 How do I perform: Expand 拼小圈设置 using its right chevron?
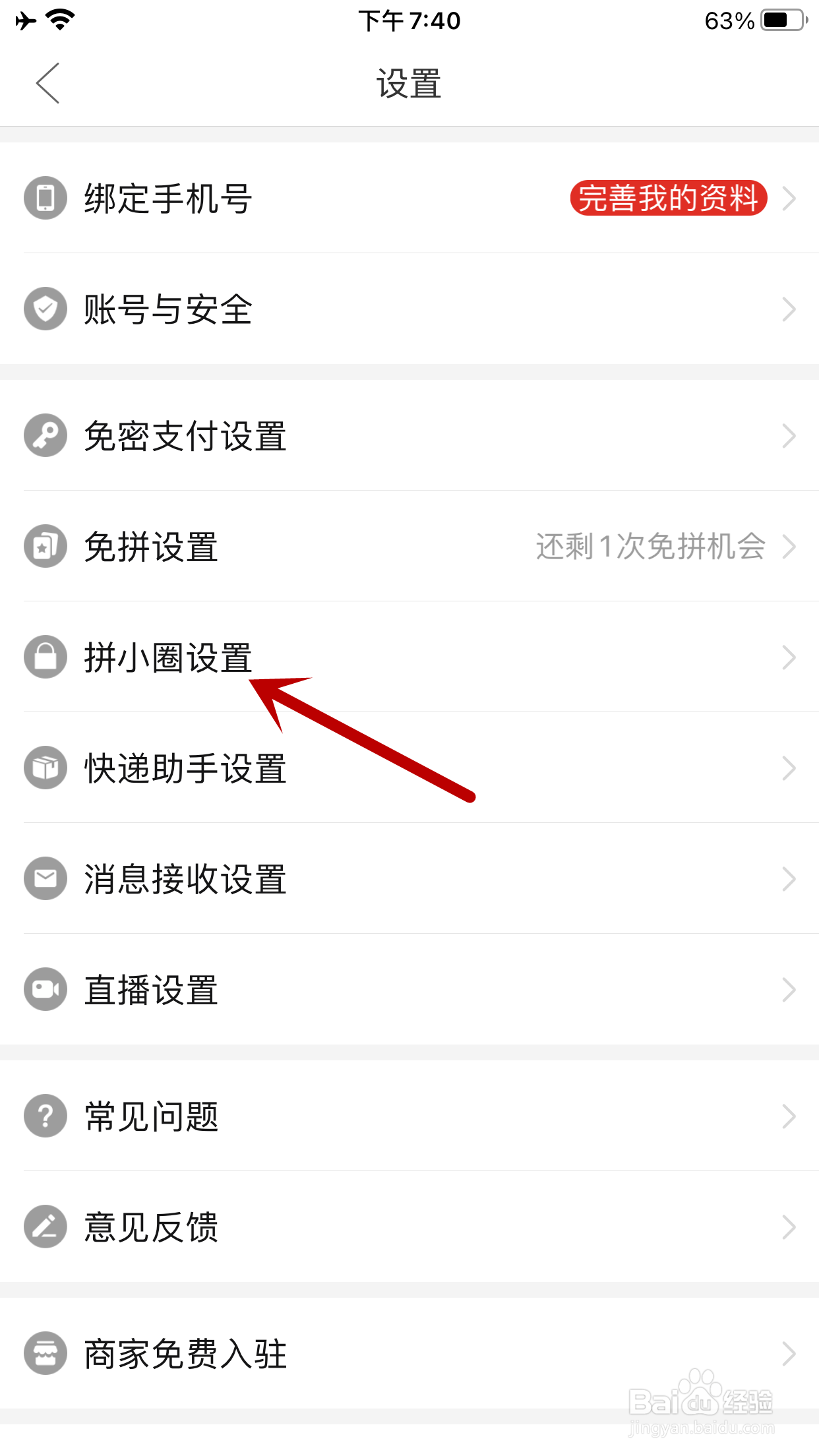pyautogui.click(x=790, y=657)
